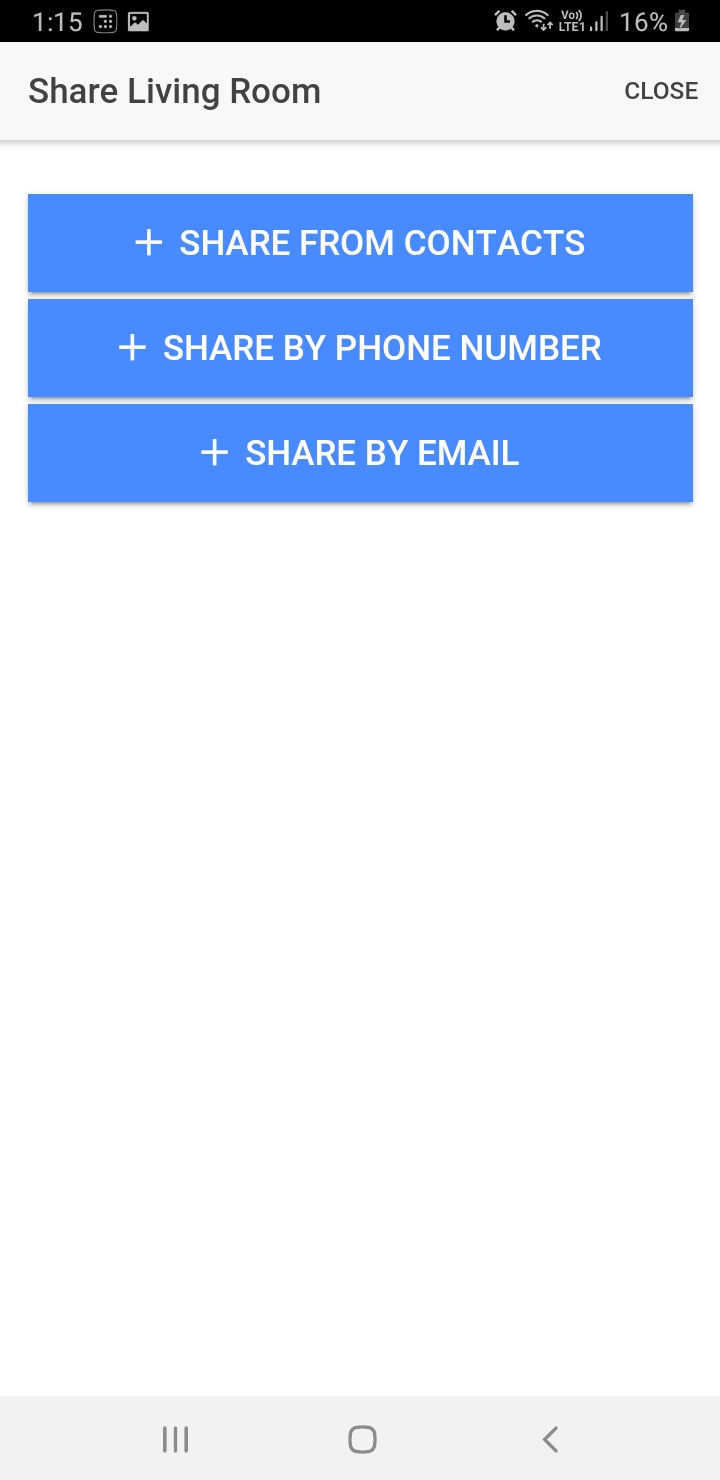The image size is (720, 1480).
Task: Close the Share Living Room screen
Action: pos(661,91)
